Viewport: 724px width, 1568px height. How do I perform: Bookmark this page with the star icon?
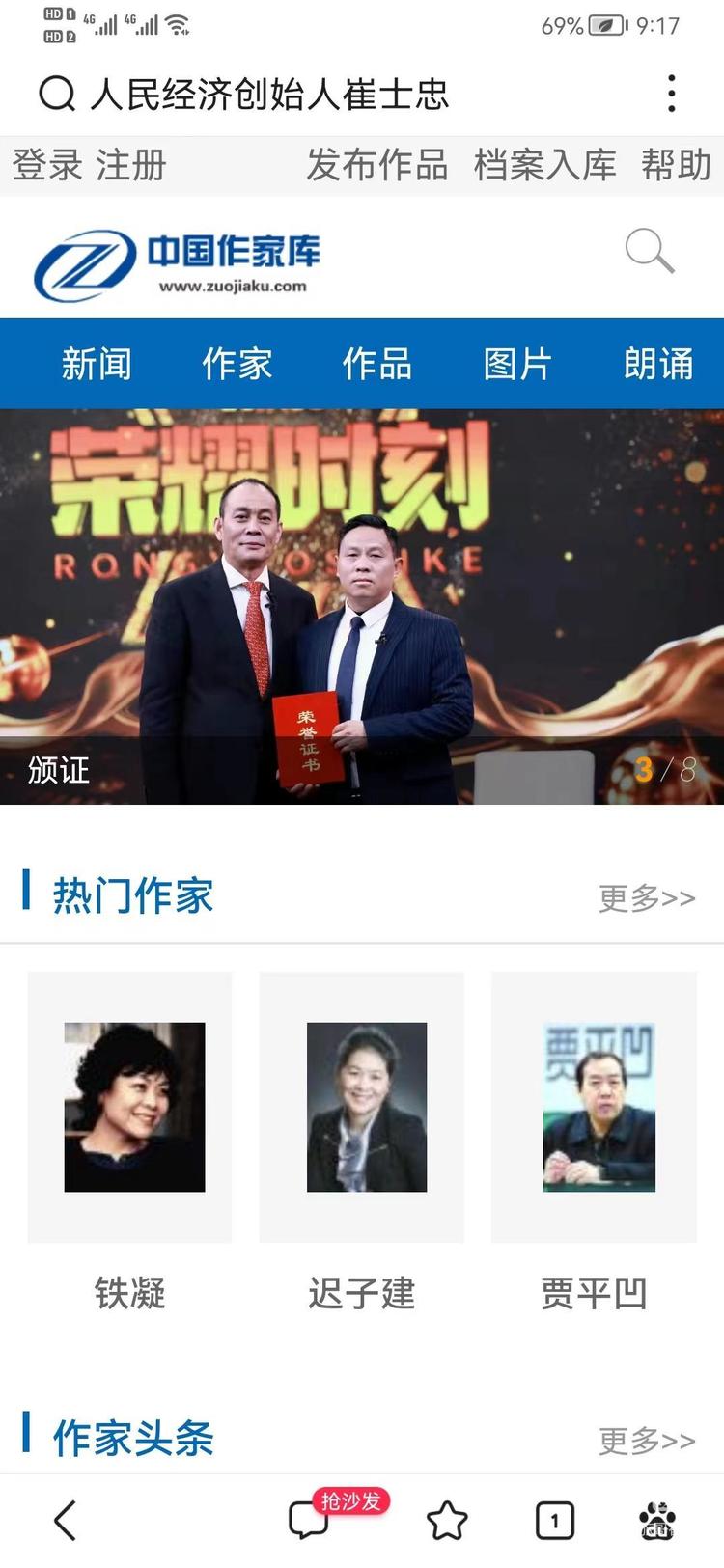click(447, 1522)
